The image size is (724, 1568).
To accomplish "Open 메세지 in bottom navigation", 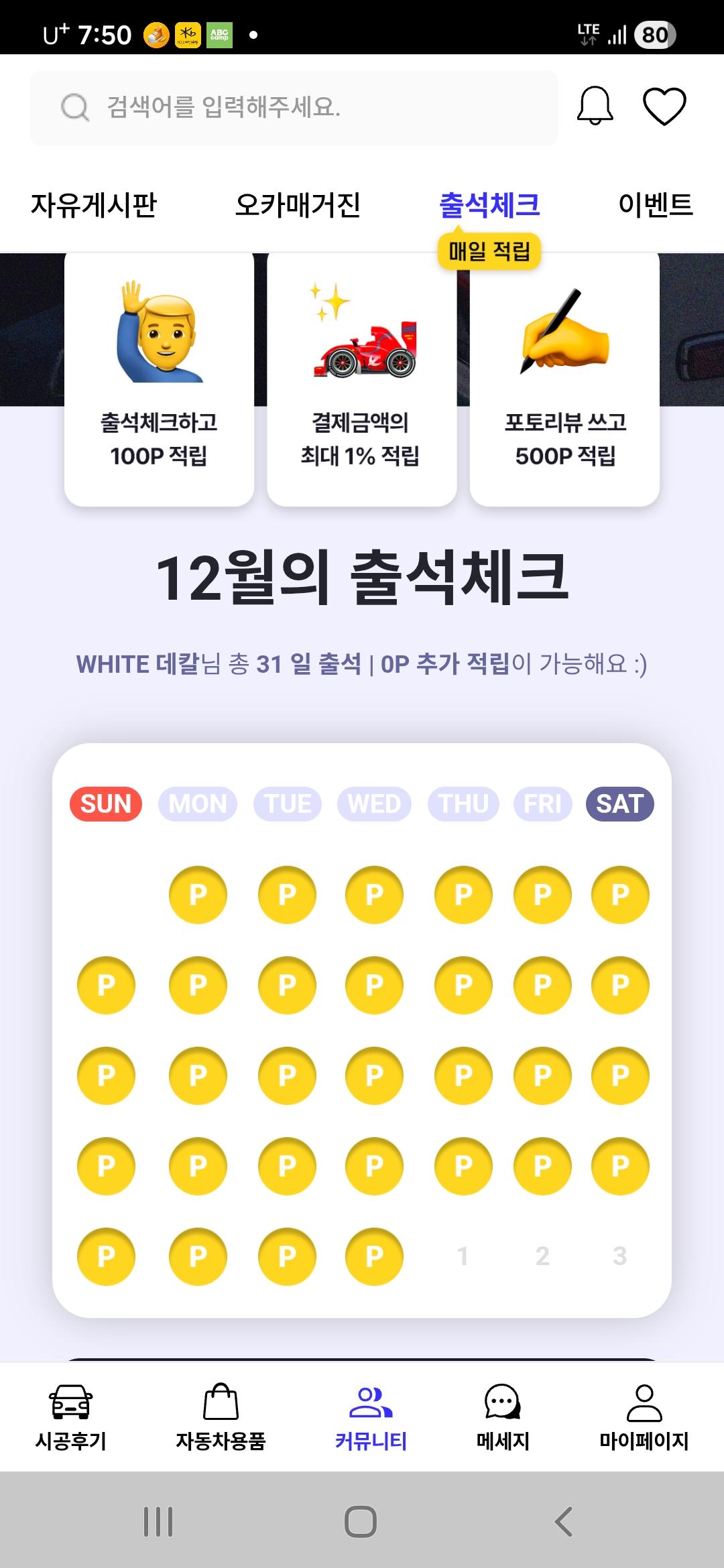I will (x=503, y=1417).
